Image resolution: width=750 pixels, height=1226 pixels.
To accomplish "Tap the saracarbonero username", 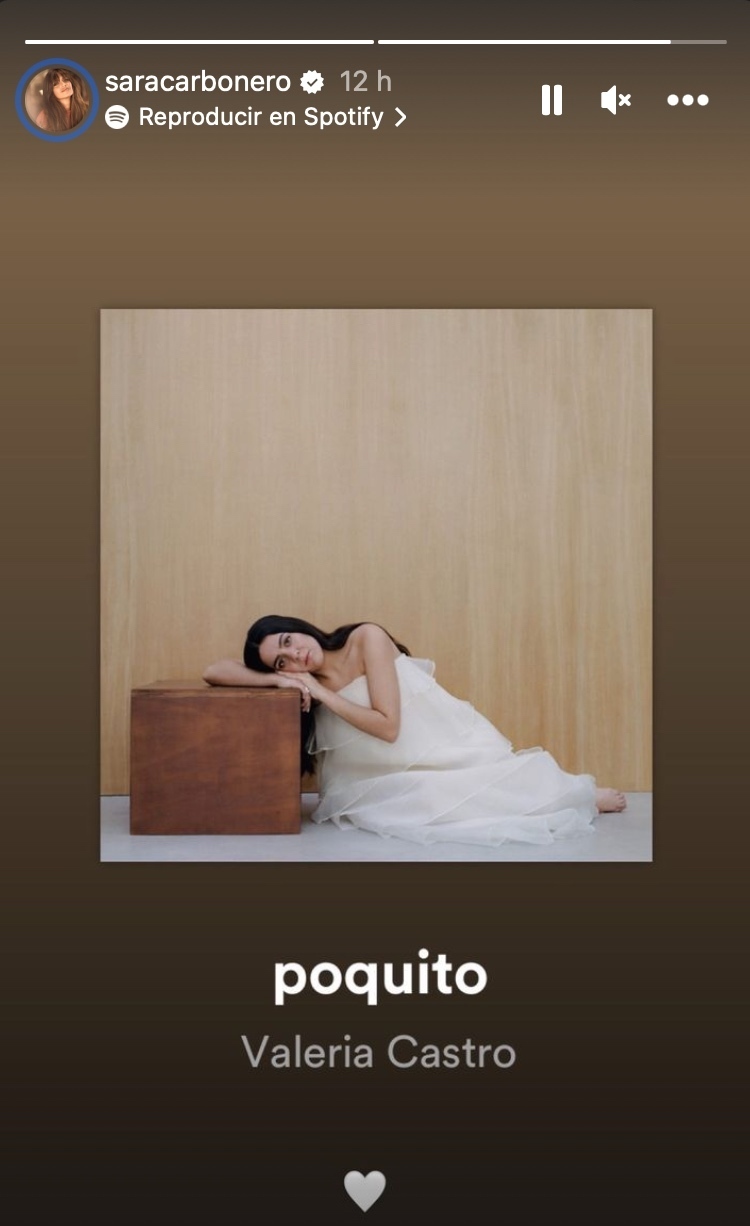I will coord(197,81).
